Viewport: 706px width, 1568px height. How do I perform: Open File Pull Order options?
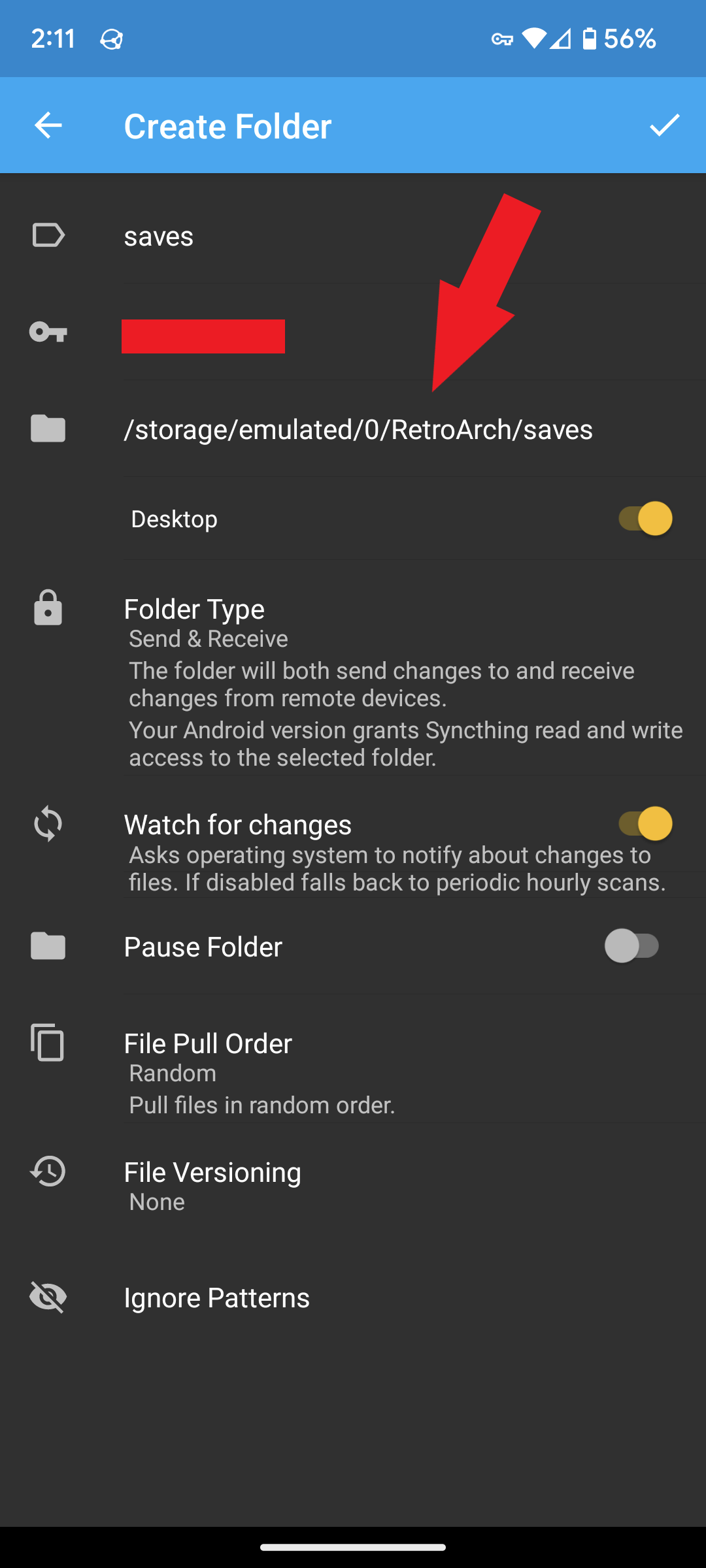pos(353,1074)
